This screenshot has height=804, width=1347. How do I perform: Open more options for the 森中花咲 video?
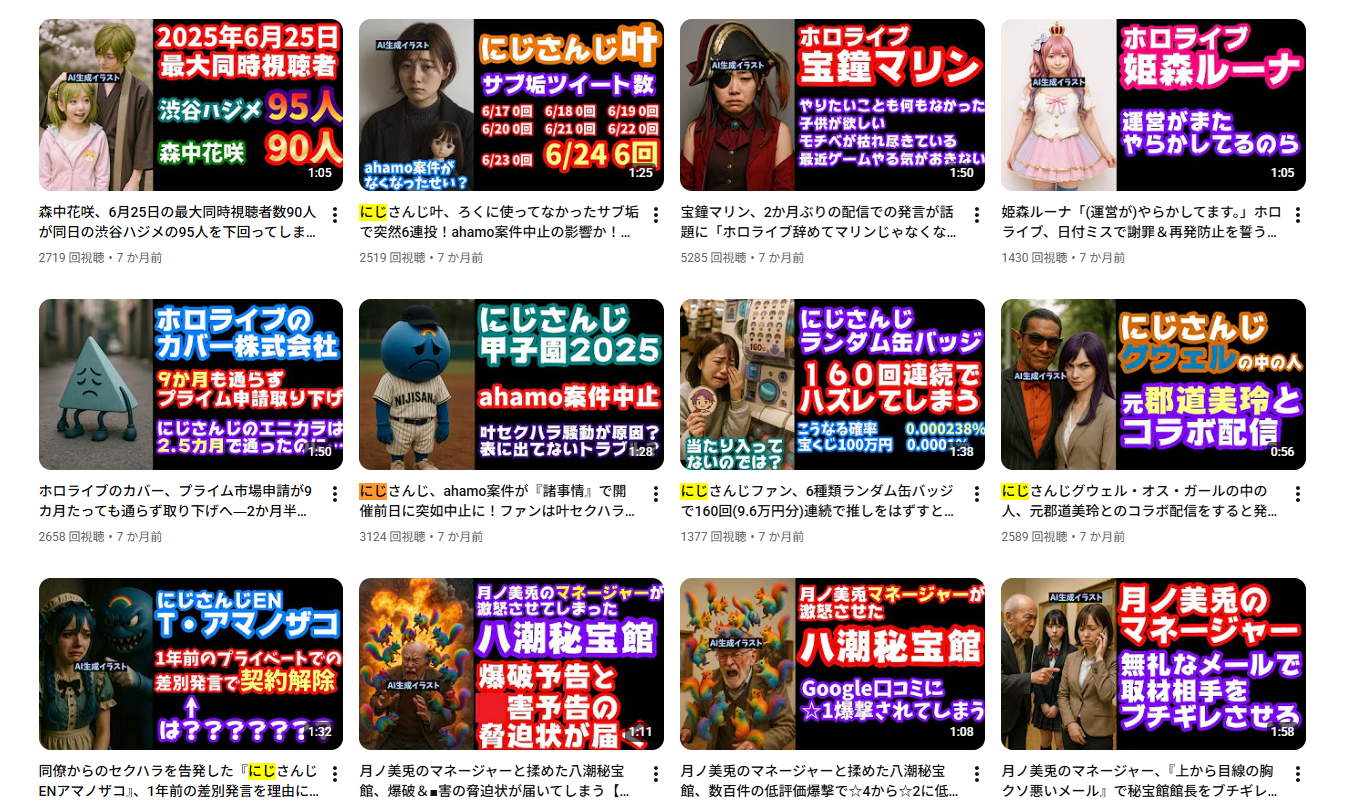tap(335, 215)
